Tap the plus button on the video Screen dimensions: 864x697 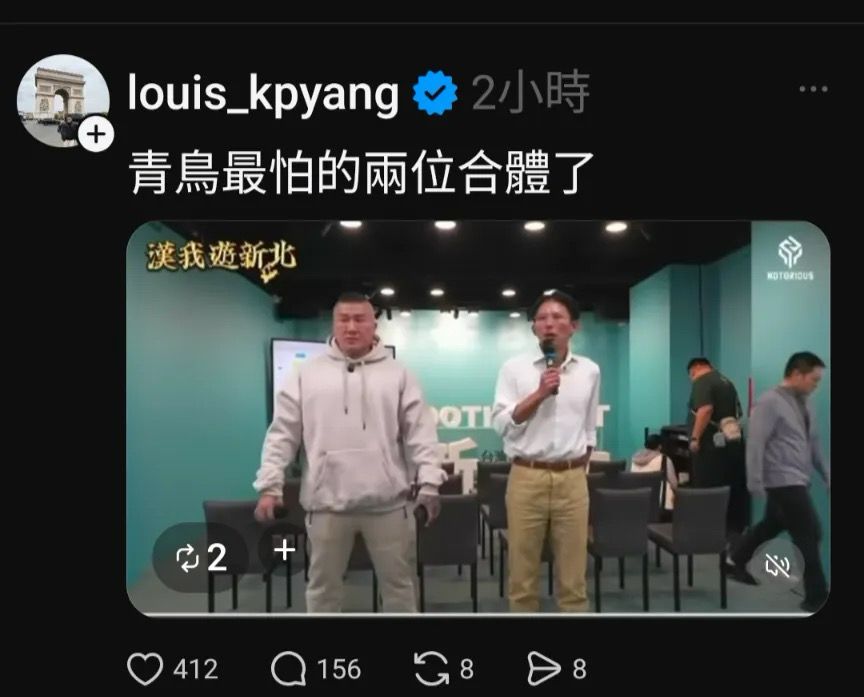coord(285,550)
